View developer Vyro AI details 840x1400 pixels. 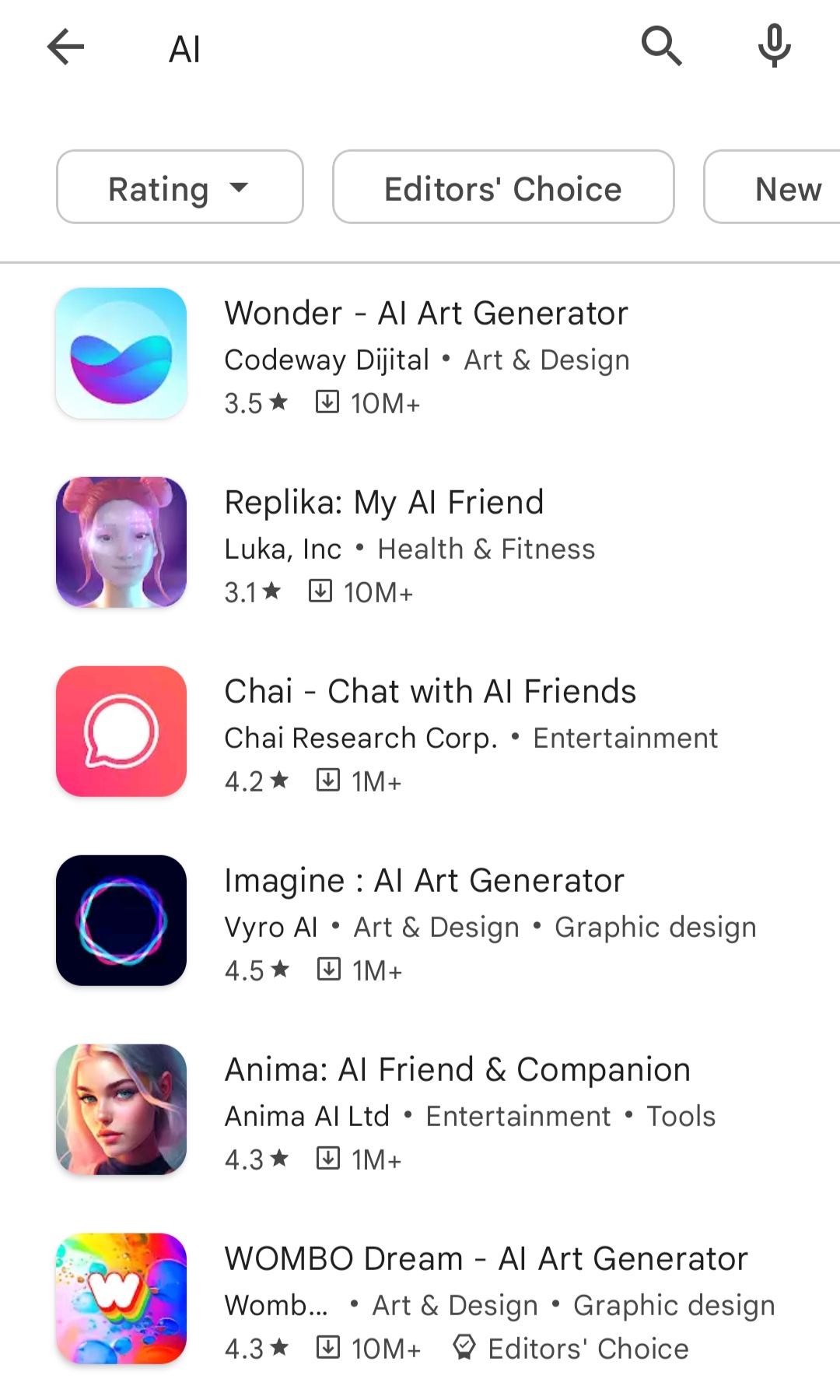click(270, 926)
